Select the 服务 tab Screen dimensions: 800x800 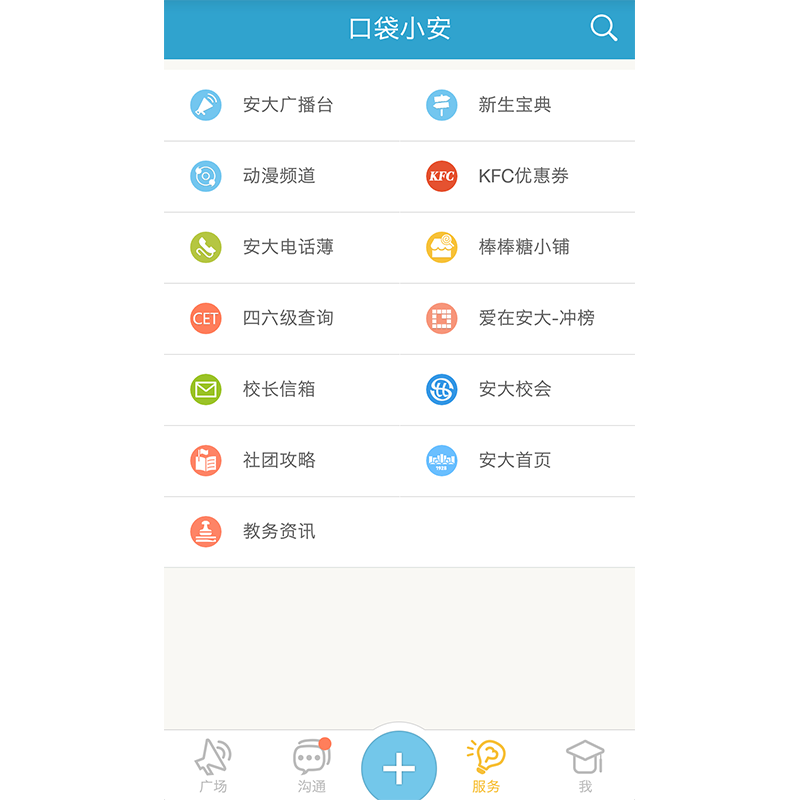click(x=487, y=766)
